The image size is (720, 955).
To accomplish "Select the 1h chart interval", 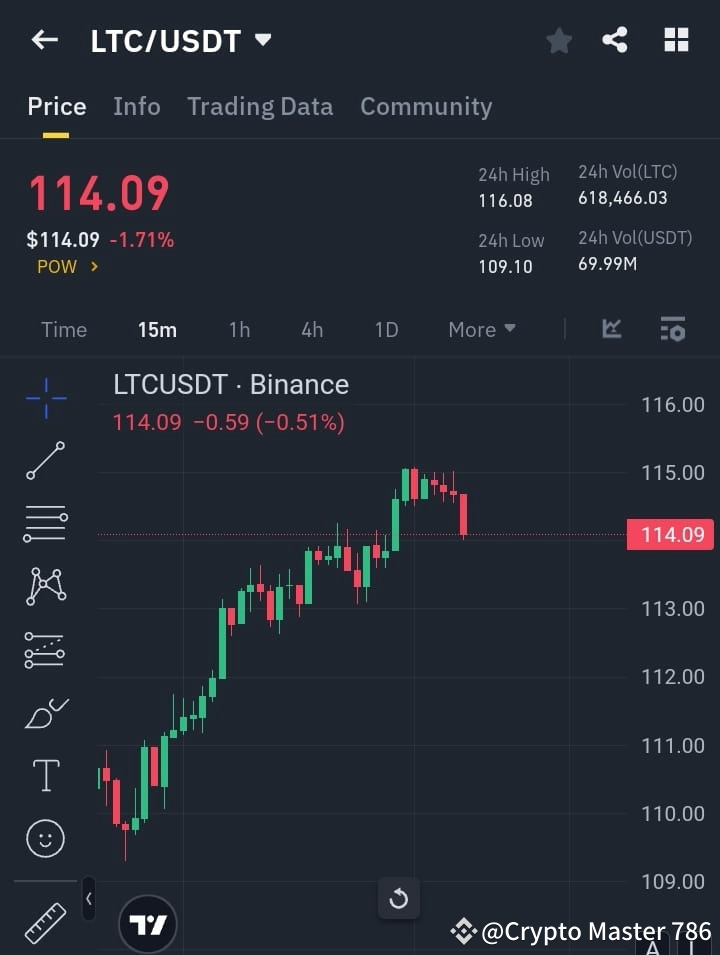I will point(239,330).
